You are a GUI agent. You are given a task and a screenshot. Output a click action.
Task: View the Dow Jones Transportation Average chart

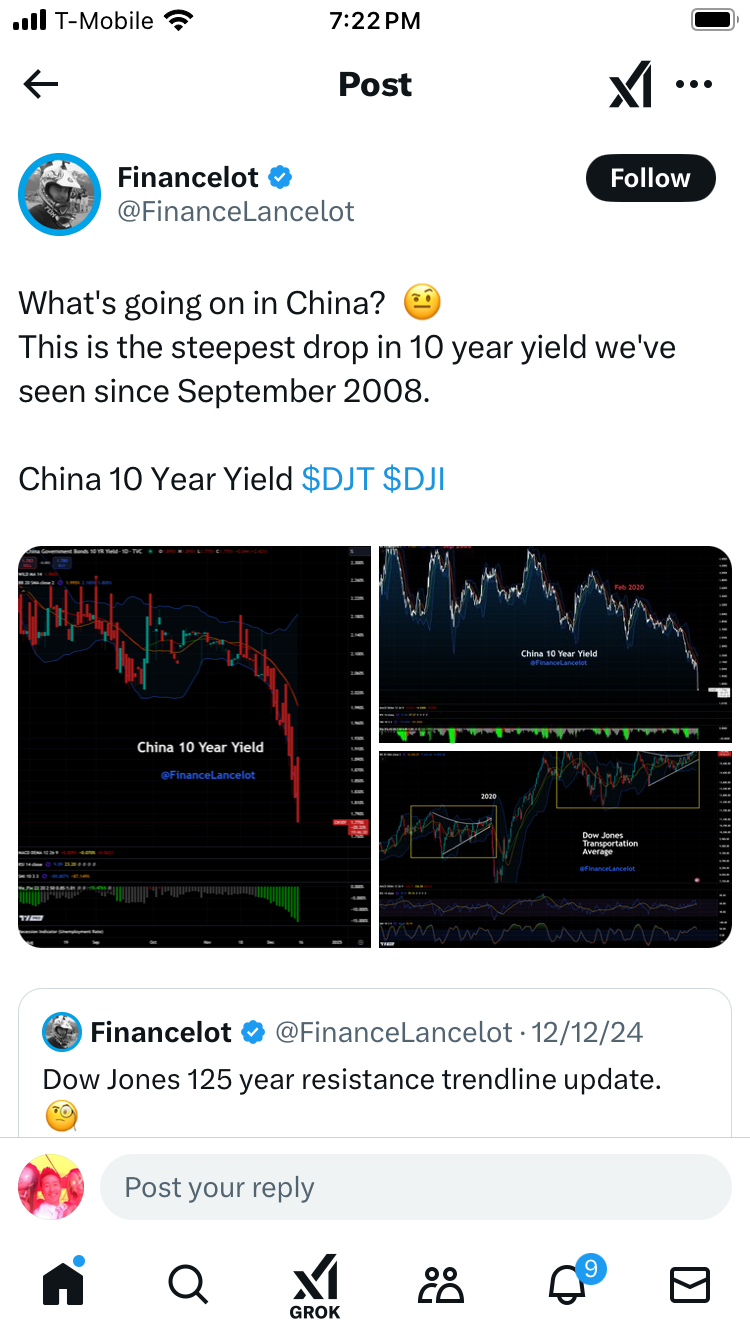click(x=555, y=848)
